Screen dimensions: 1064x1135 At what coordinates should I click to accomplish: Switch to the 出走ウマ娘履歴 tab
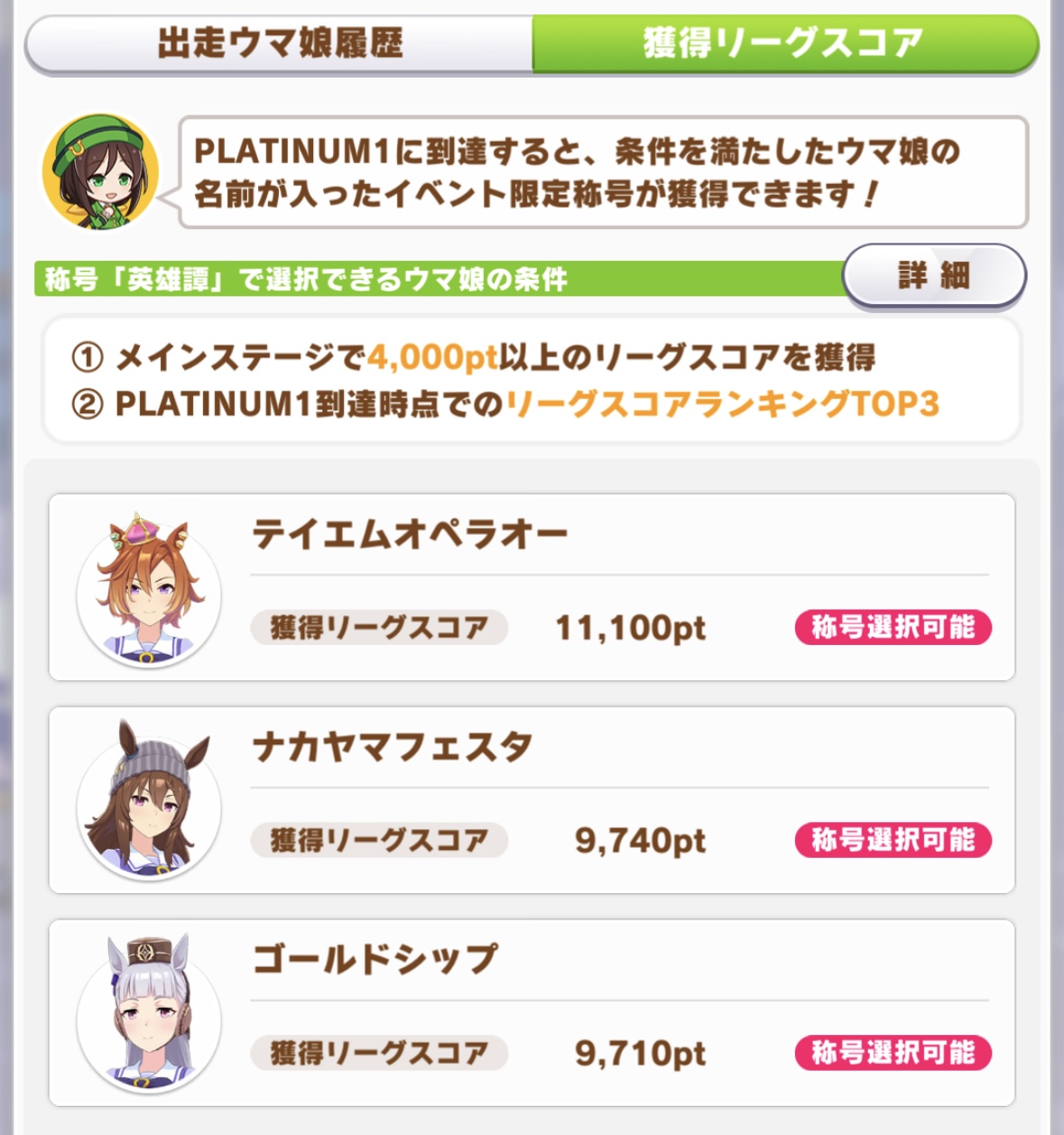(280, 43)
